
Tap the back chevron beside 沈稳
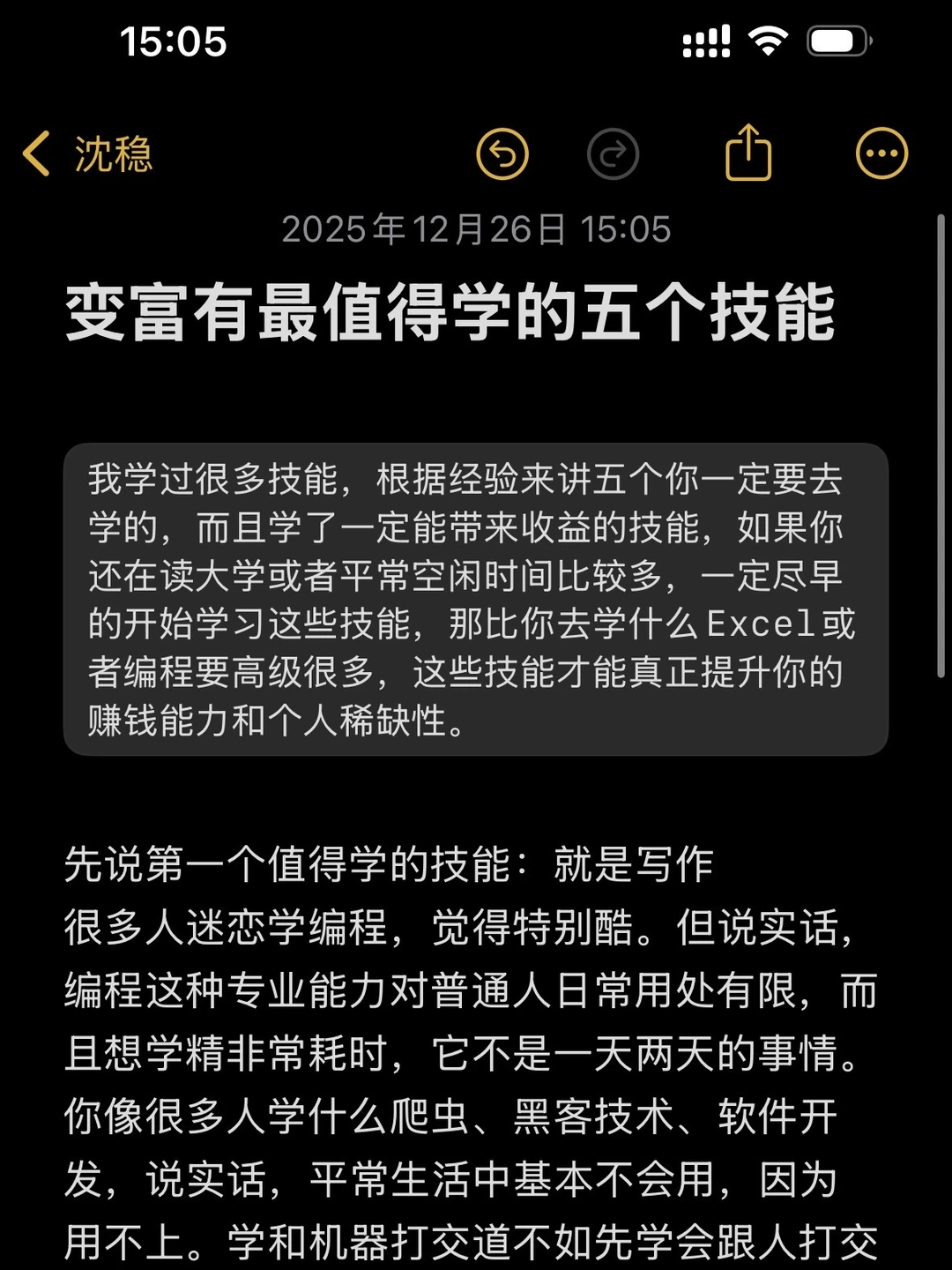(36, 152)
